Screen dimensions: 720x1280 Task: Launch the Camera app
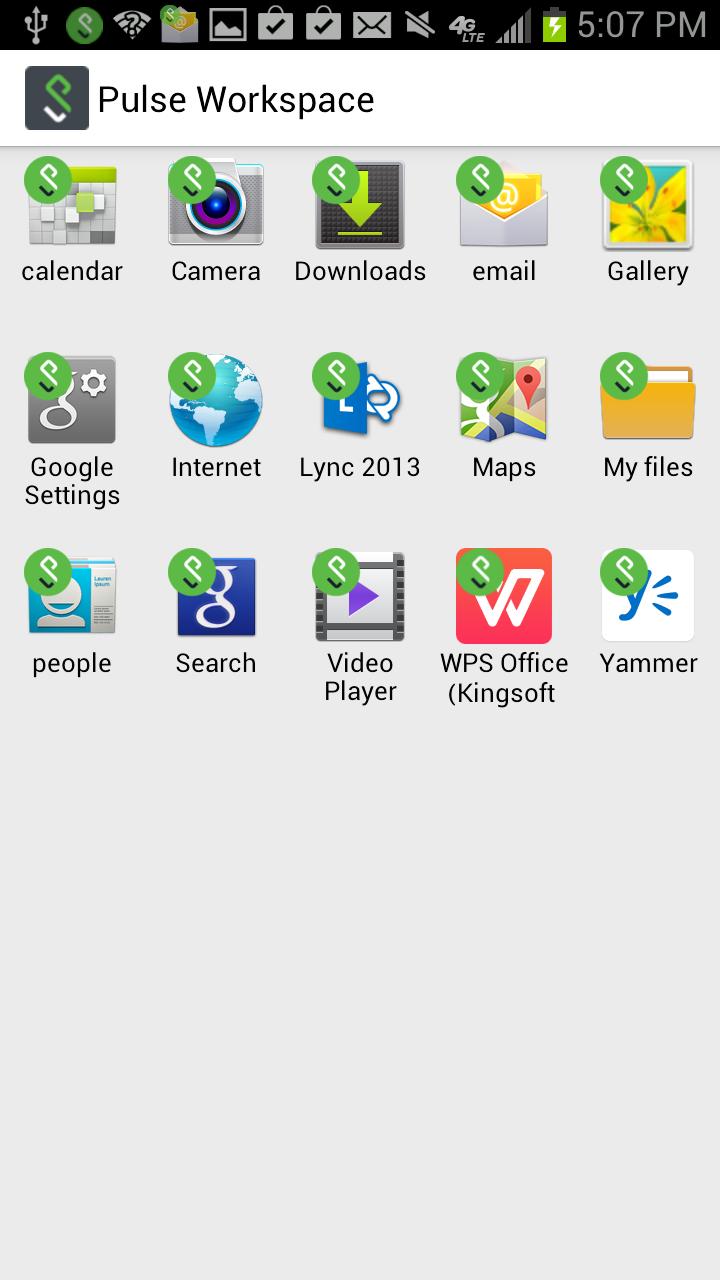coord(216,205)
